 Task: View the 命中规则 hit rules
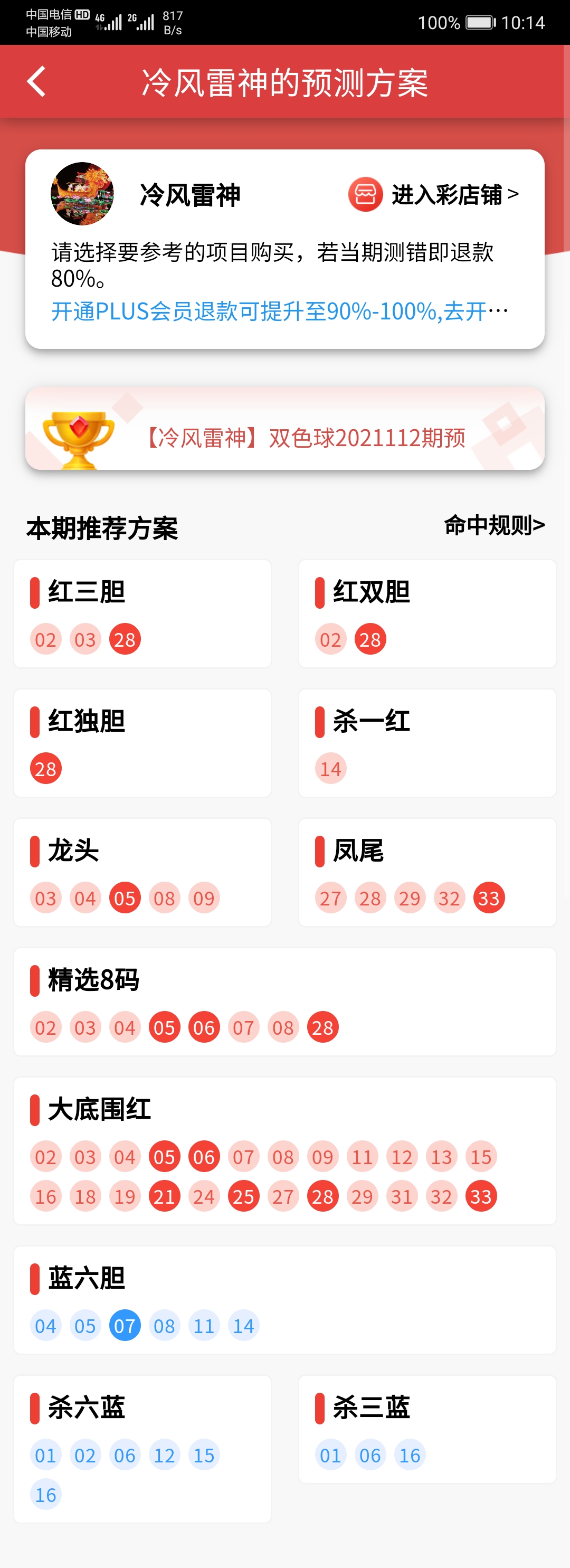[493, 525]
